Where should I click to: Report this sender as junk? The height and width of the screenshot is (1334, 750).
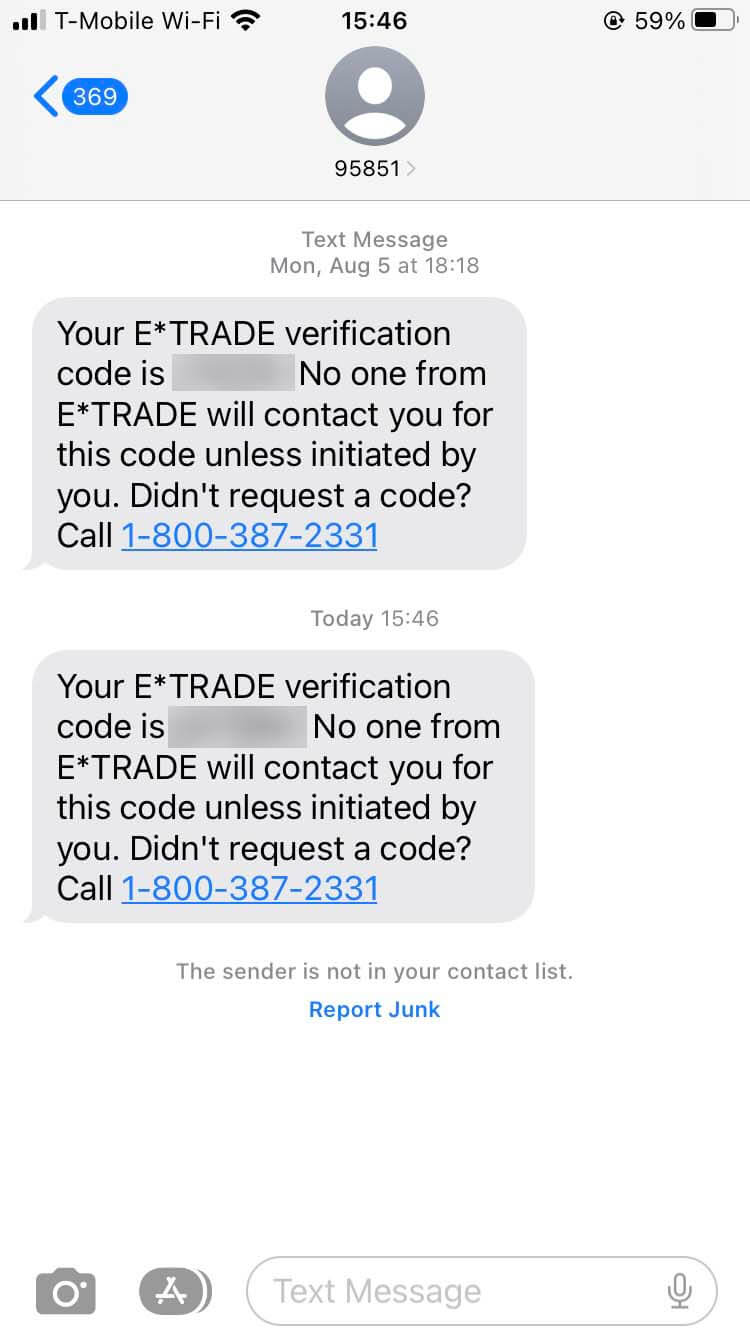pos(374,1009)
